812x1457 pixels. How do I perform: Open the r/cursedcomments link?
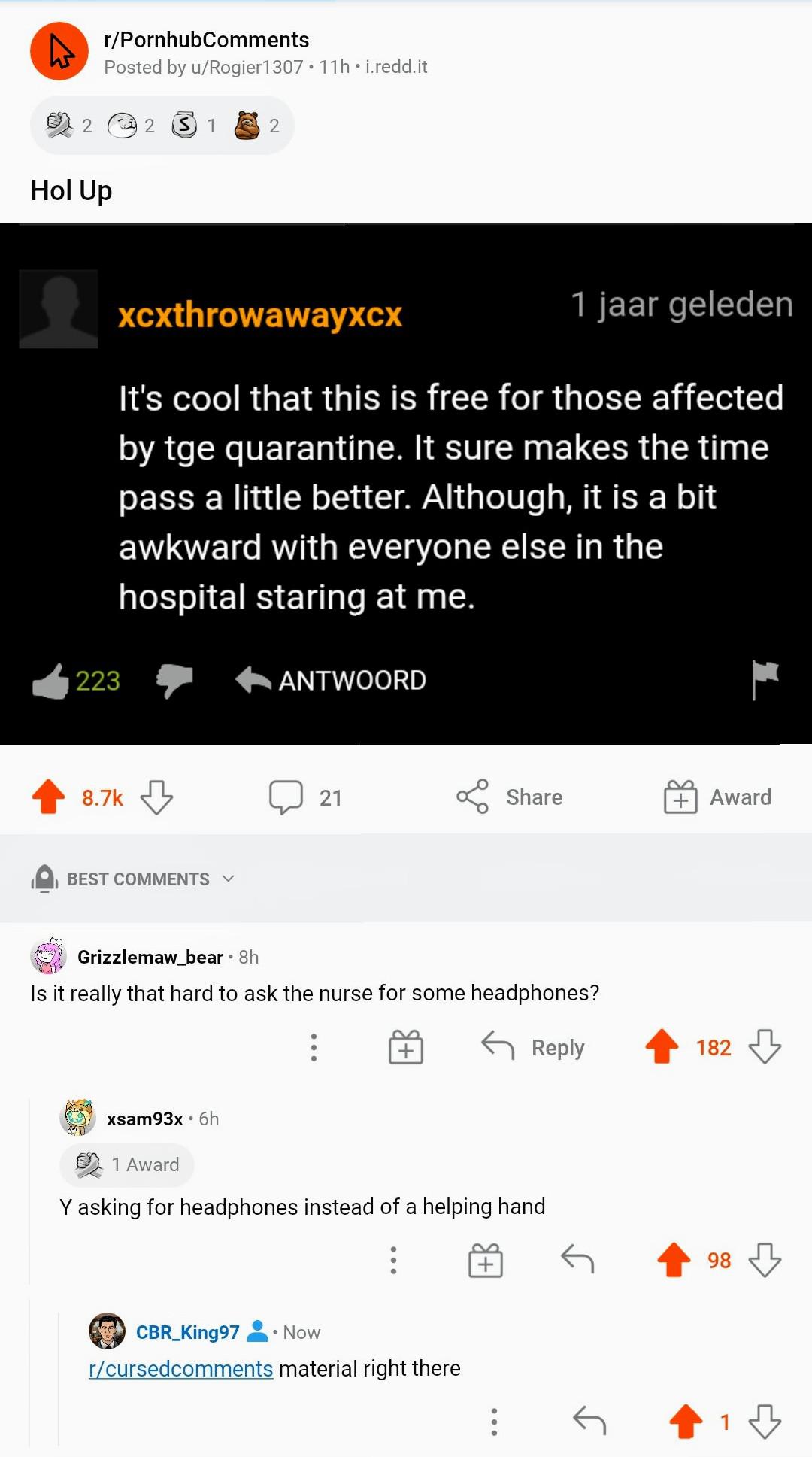coord(180,1368)
